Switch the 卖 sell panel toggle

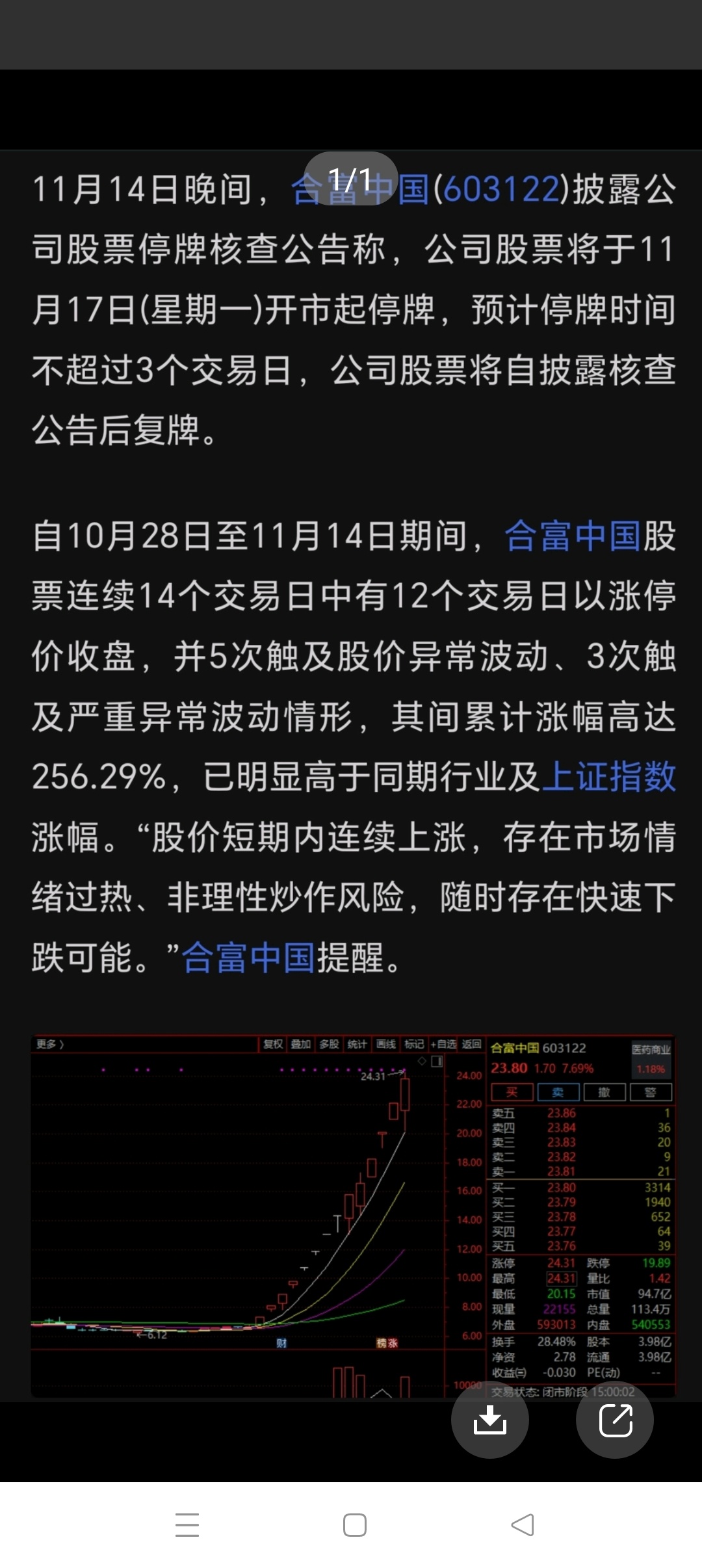pyautogui.click(x=559, y=1091)
